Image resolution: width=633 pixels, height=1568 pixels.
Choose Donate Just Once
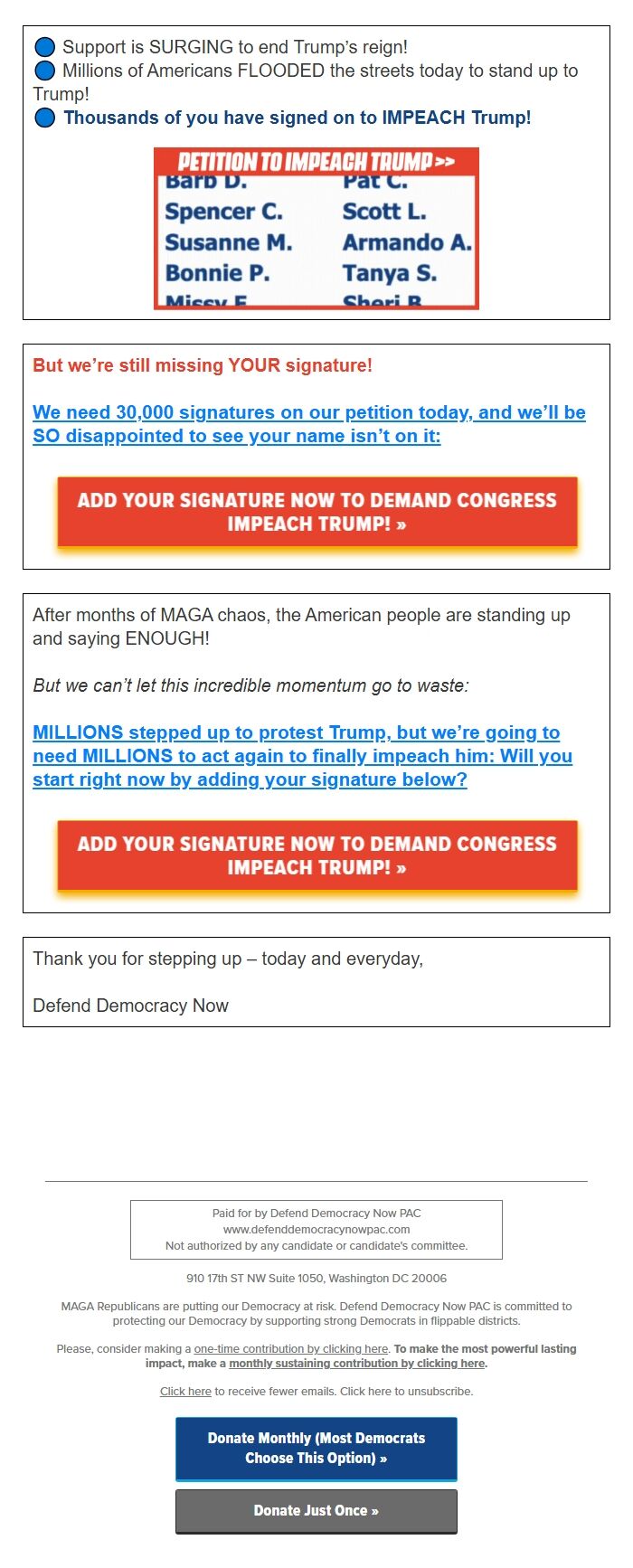pyautogui.click(x=316, y=1510)
